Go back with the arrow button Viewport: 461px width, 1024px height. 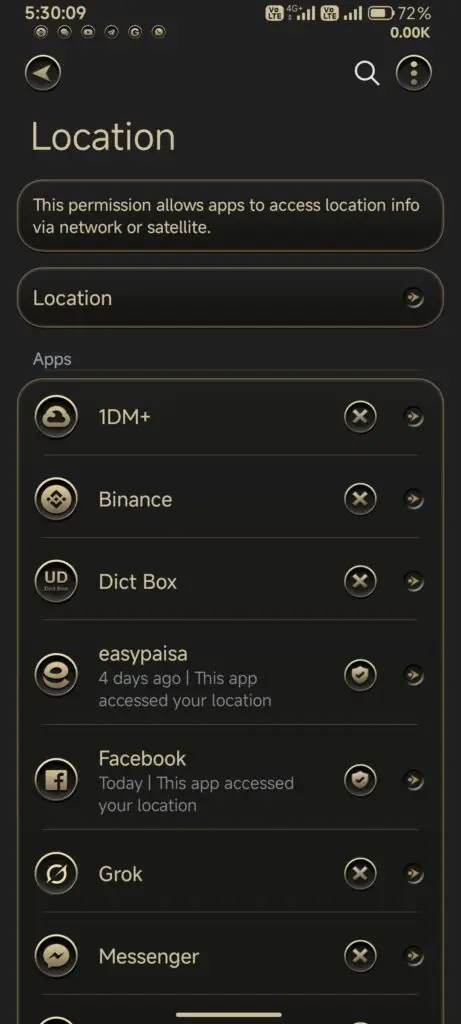coord(43,73)
